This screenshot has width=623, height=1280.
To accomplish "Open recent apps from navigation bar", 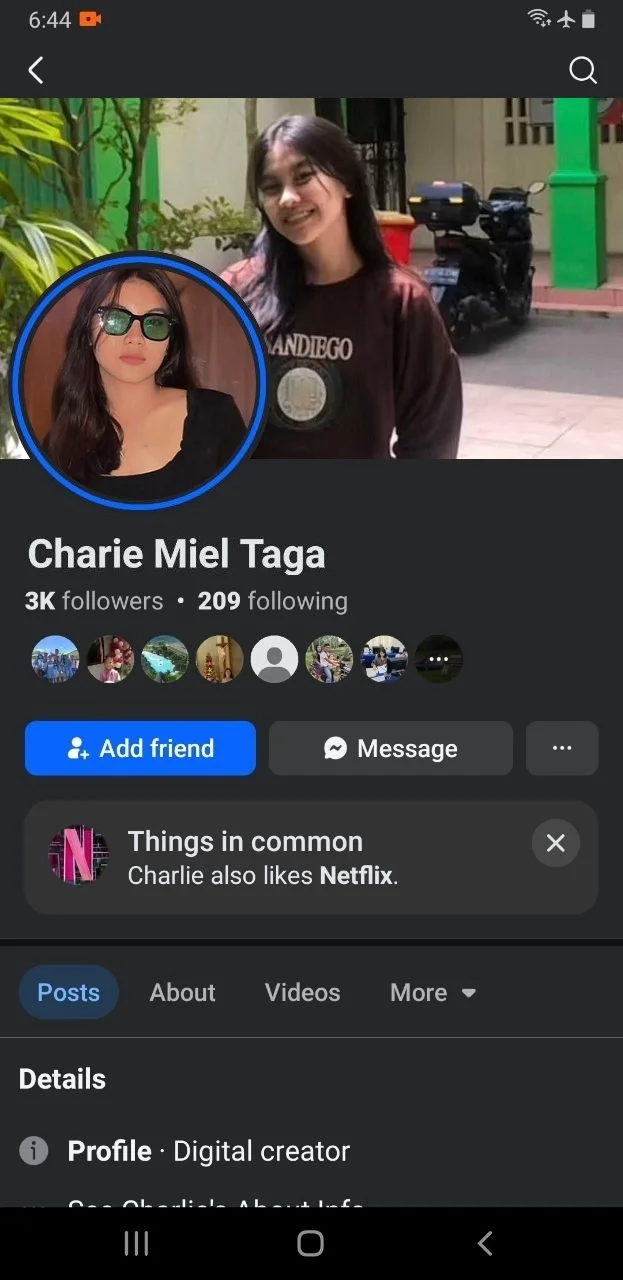I will (136, 1243).
